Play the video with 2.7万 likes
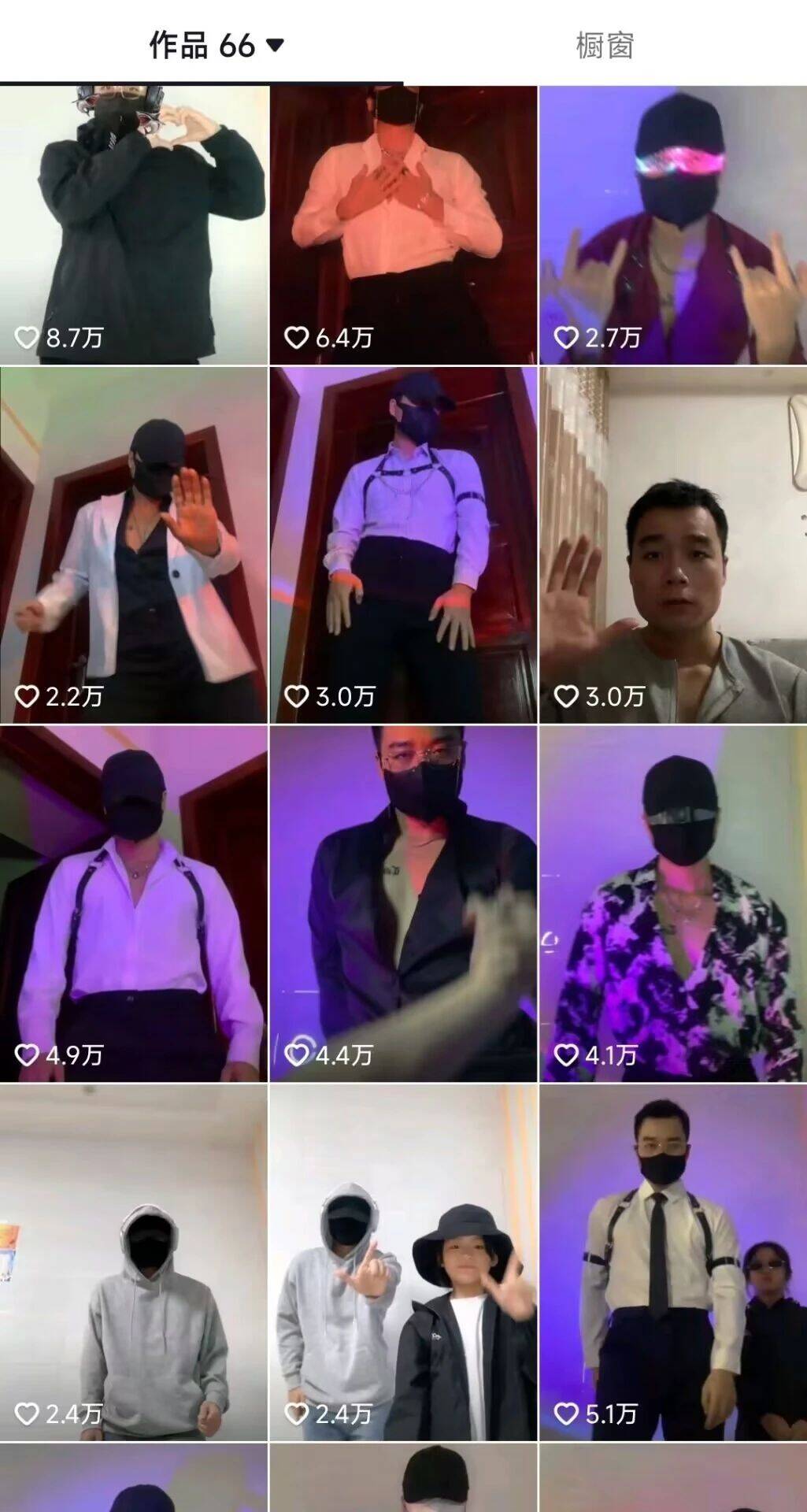The height and width of the screenshot is (1512, 807). [673, 224]
